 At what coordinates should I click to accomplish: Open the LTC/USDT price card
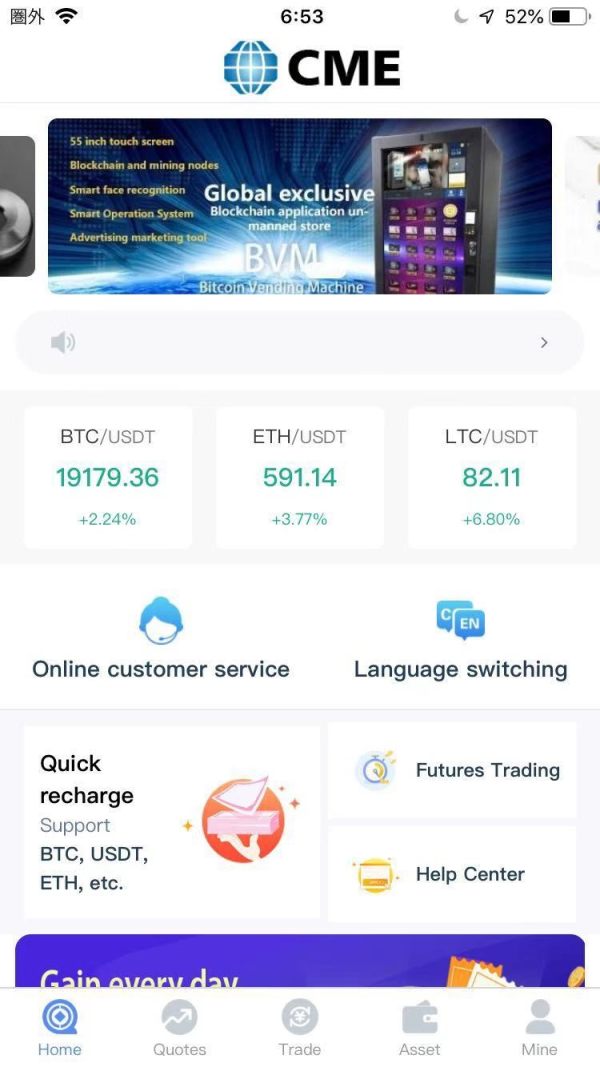coord(492,477)
